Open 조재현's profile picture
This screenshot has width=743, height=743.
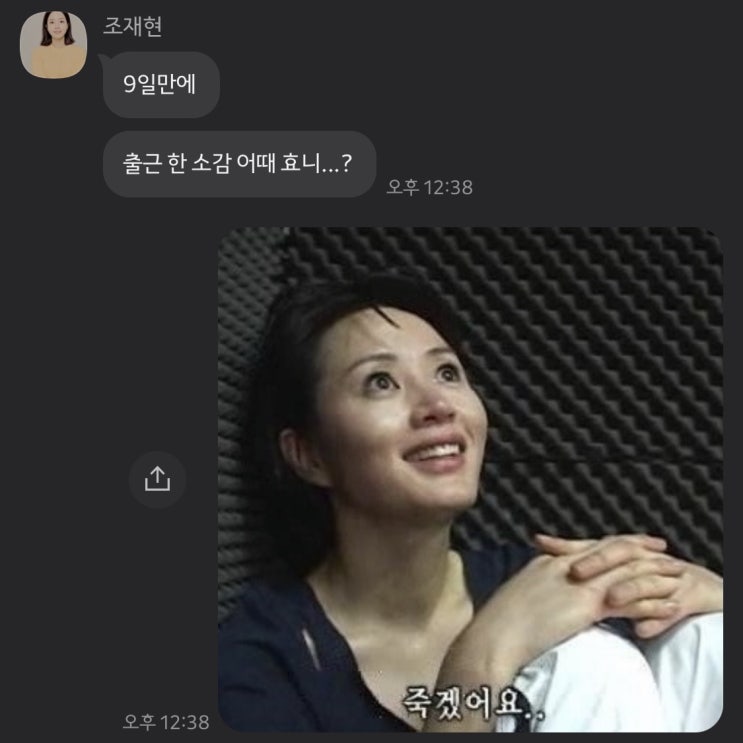[54, 44]
